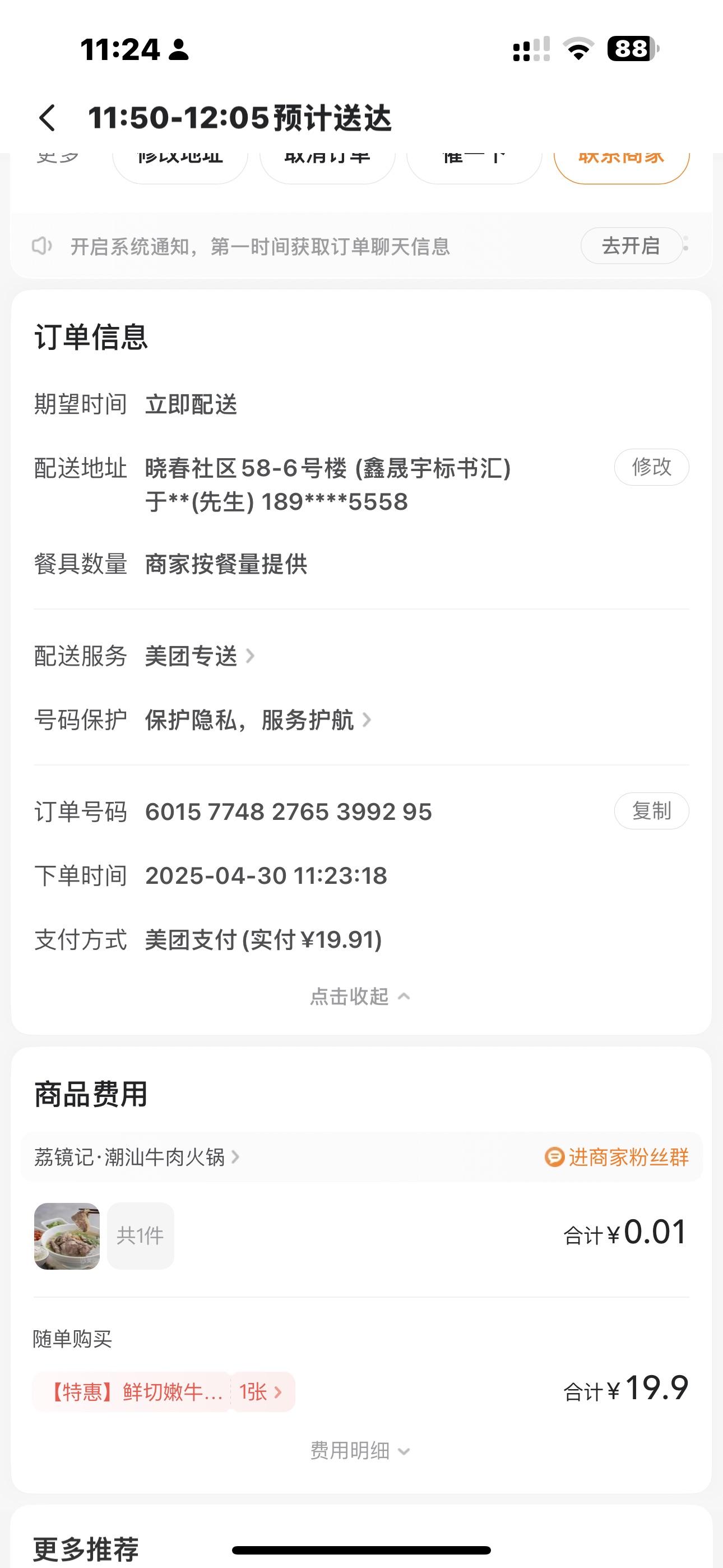Tap 去开启 to enable system notifications
This screenshot has height=1568, width=723.
tap(631, 246)
